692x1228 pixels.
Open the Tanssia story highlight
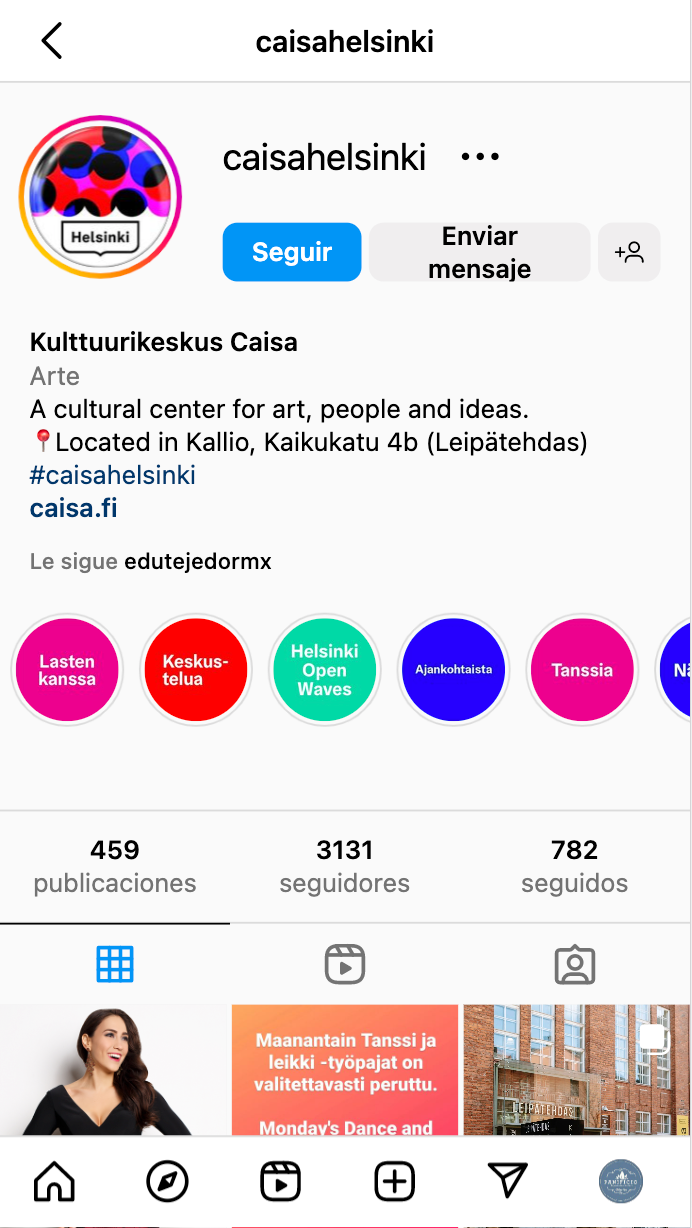[582, 670]
